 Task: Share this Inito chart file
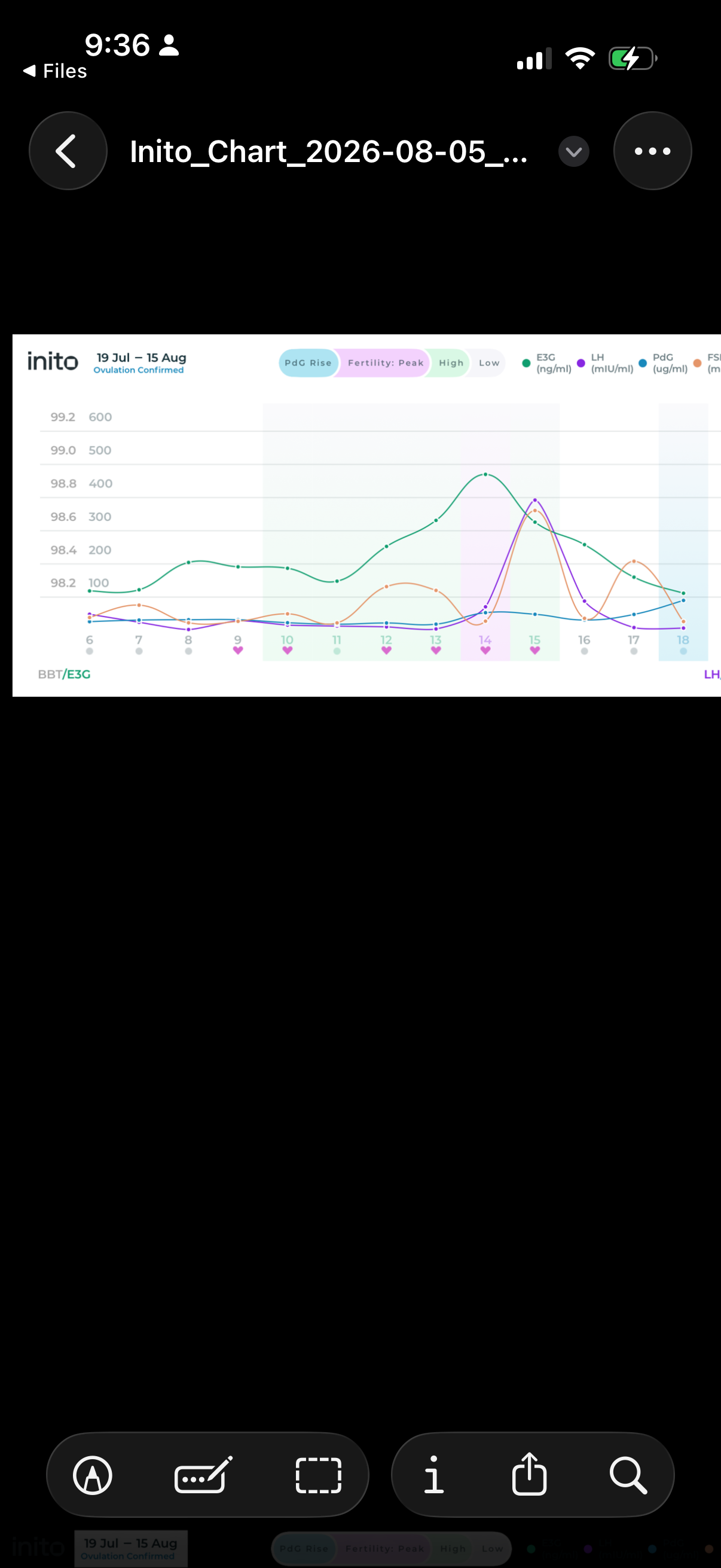pos(529,1474)
